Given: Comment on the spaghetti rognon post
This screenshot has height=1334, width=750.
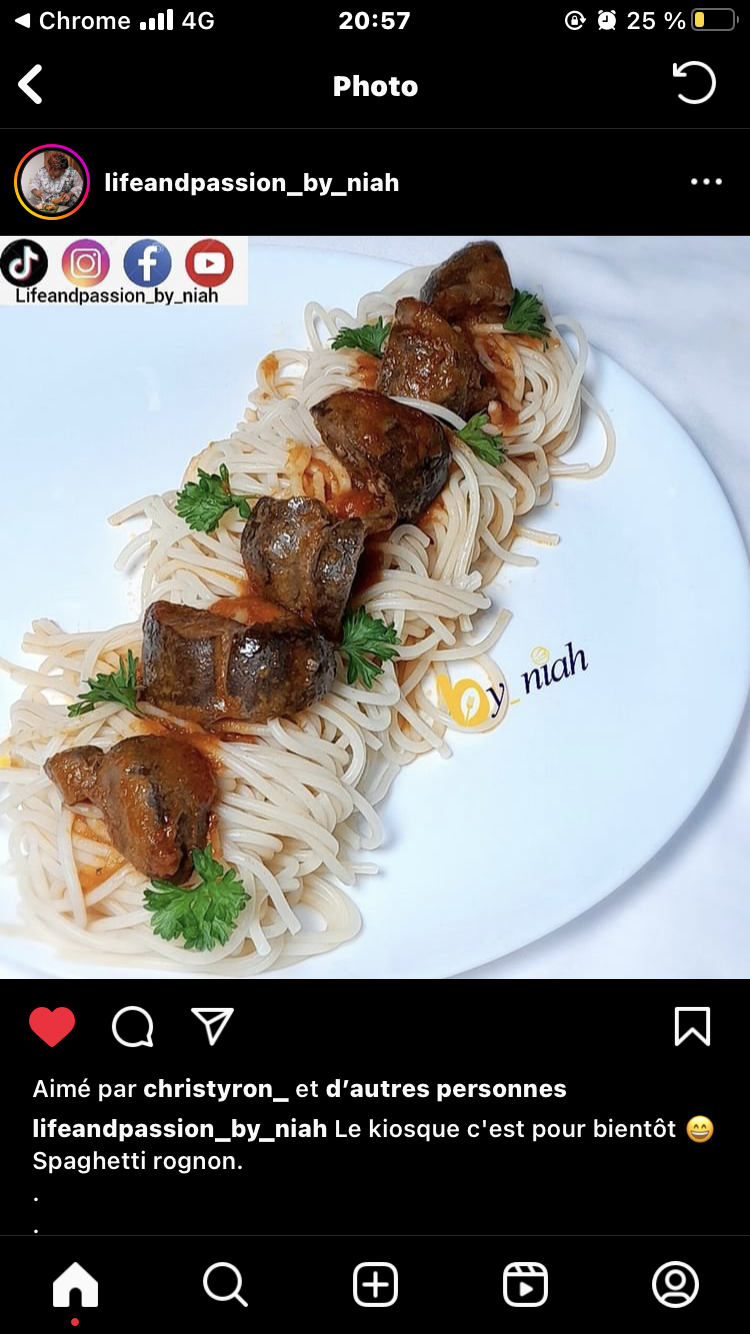Looking at the screenshot, I should (x=132, y=1027).
